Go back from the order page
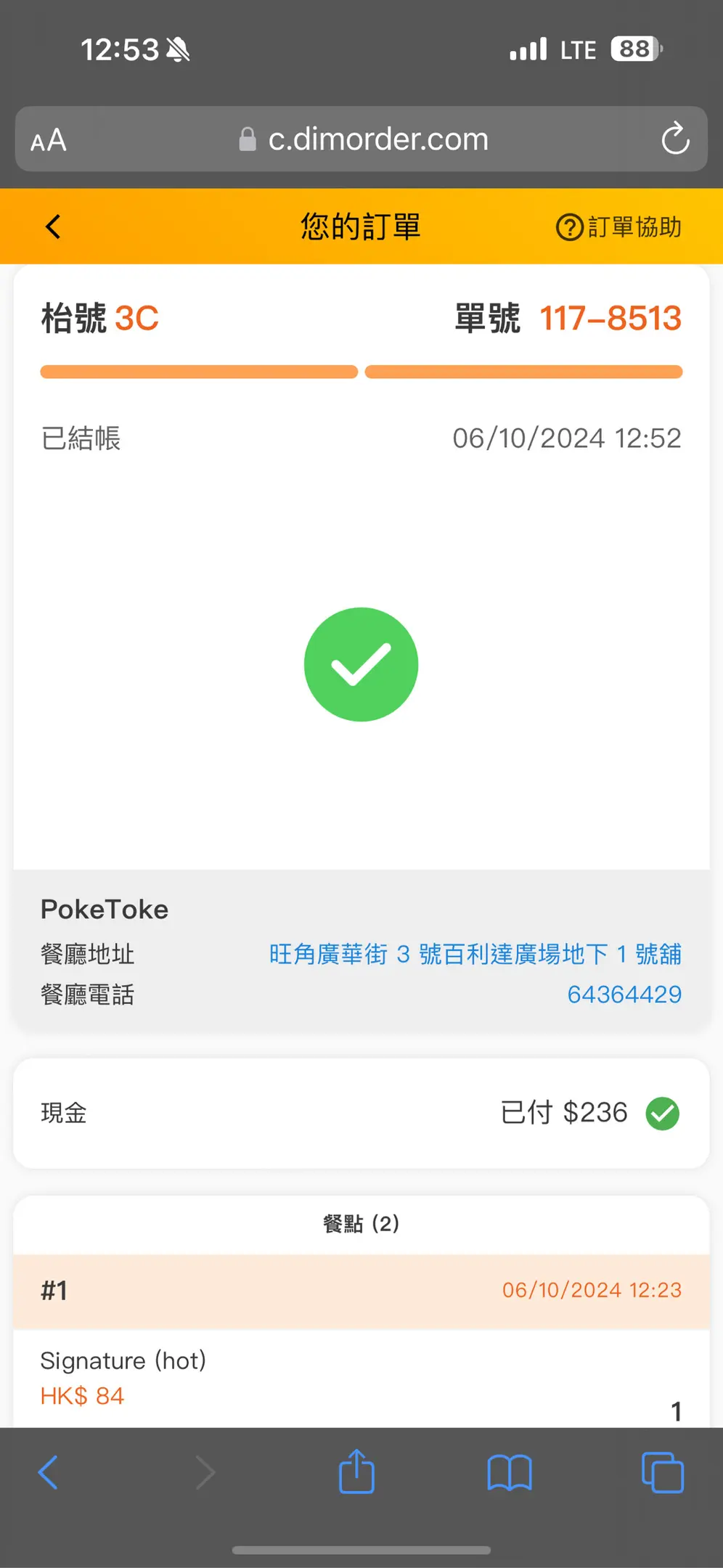 [53, 227]
